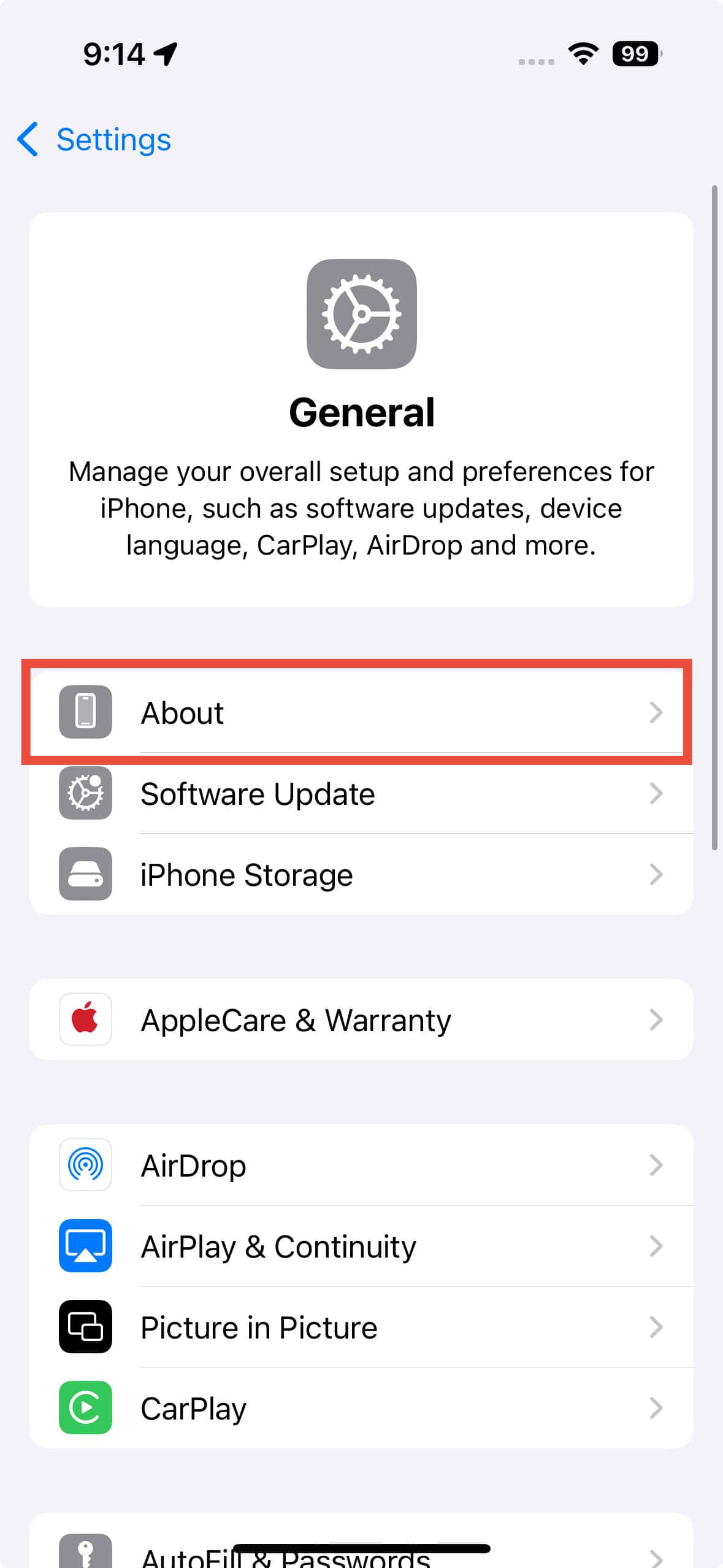The height and width of the screenshot is (1568, 723).
Task: Open Software Update
Action: [x=361, y=794]
